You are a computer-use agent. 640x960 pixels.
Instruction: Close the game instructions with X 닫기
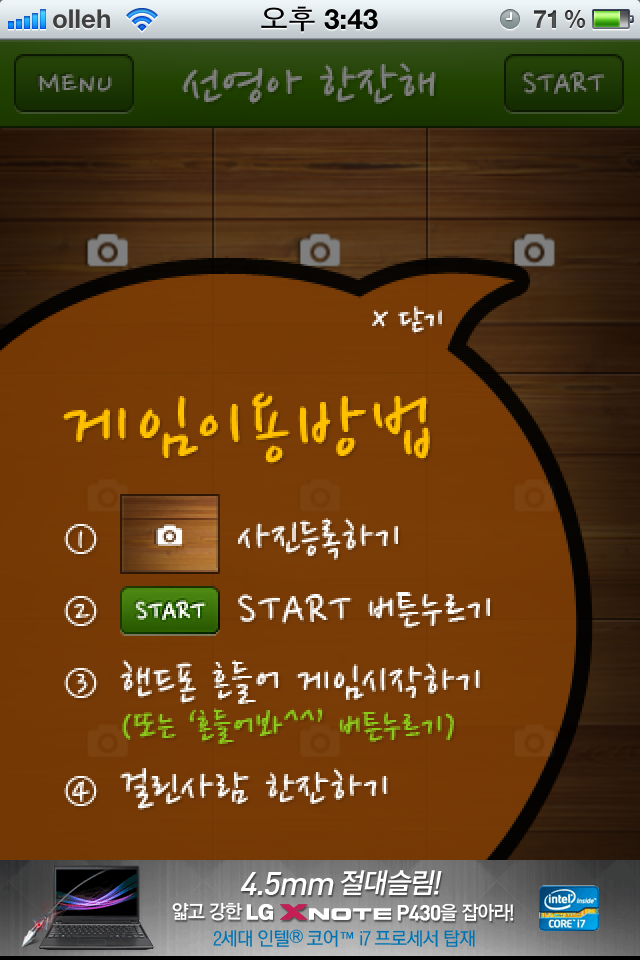click(x=407, y=319)
